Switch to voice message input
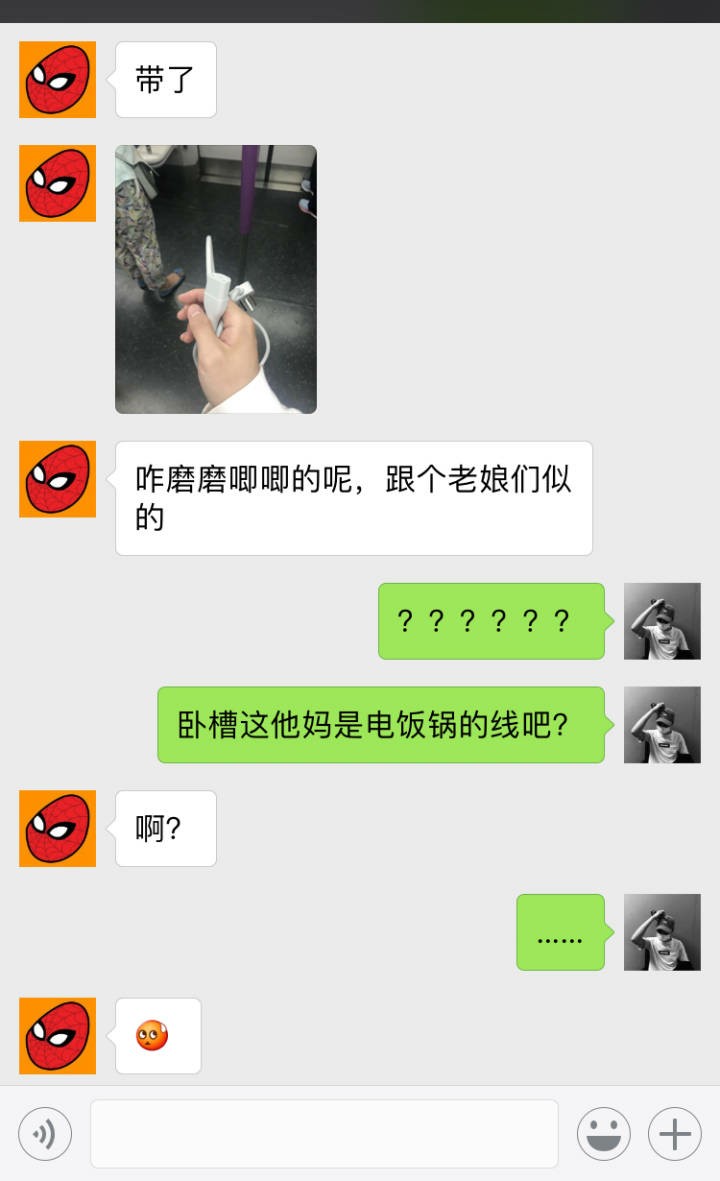The image size is (720, 1181). coord(44,1134)
